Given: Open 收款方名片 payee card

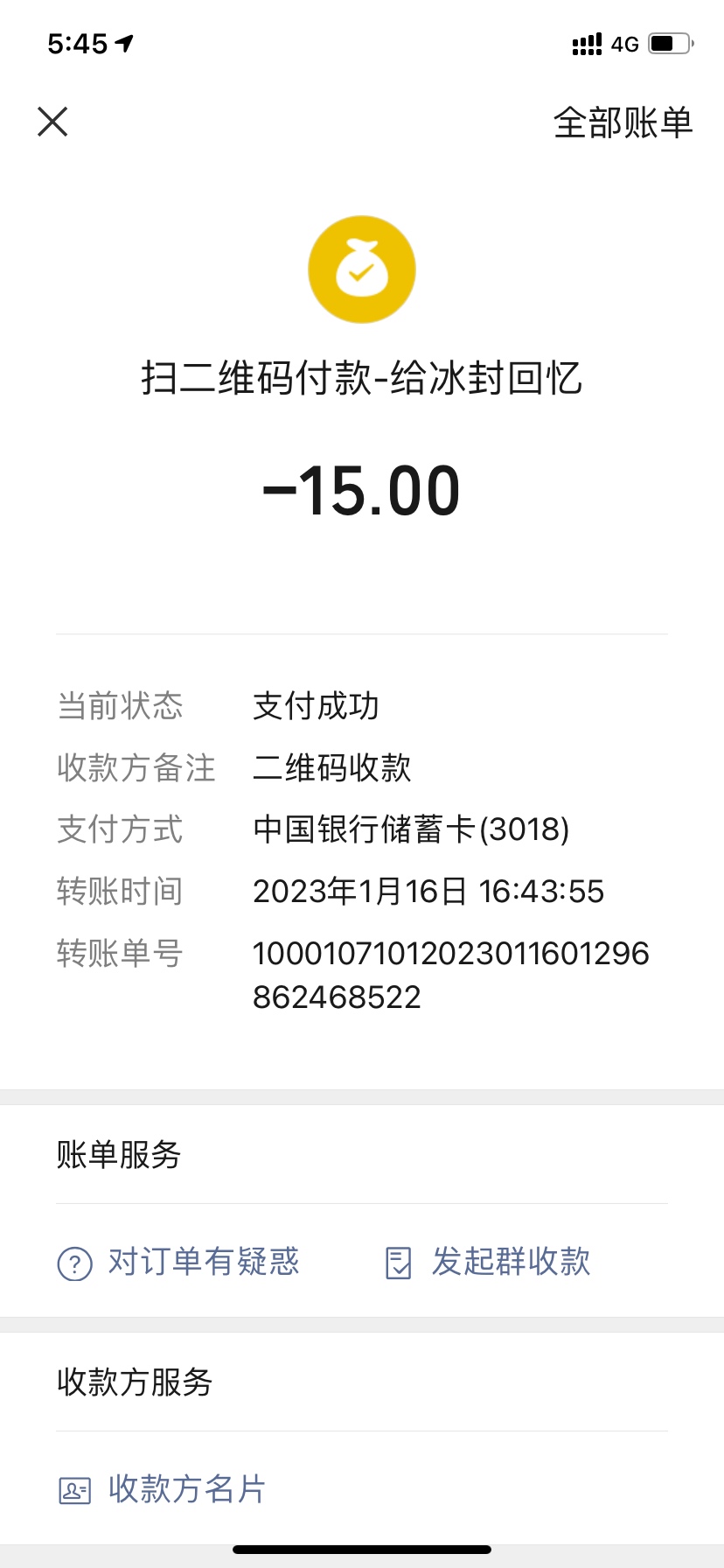Looking at the screenshot, I should [162, 1488].
